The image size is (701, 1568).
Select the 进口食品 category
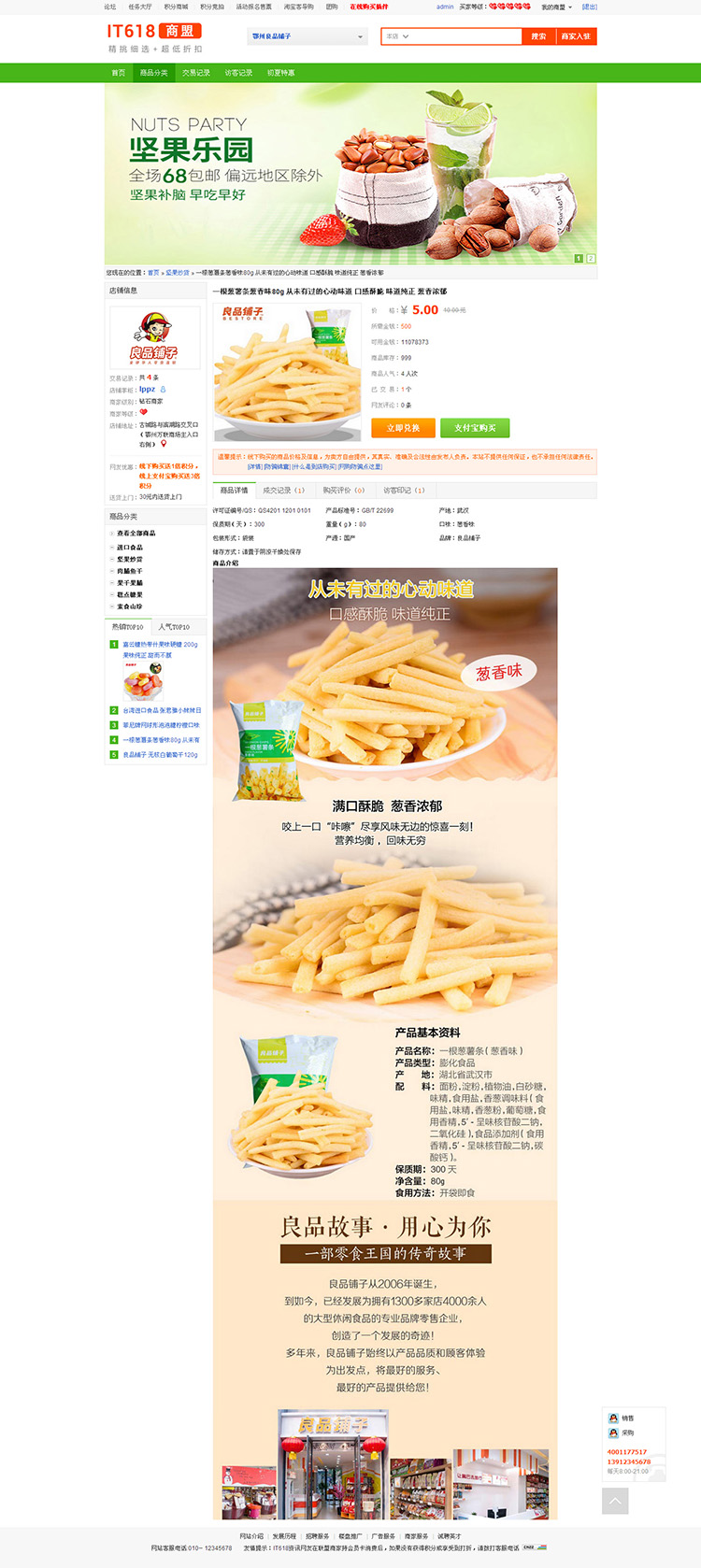point(130,548)
